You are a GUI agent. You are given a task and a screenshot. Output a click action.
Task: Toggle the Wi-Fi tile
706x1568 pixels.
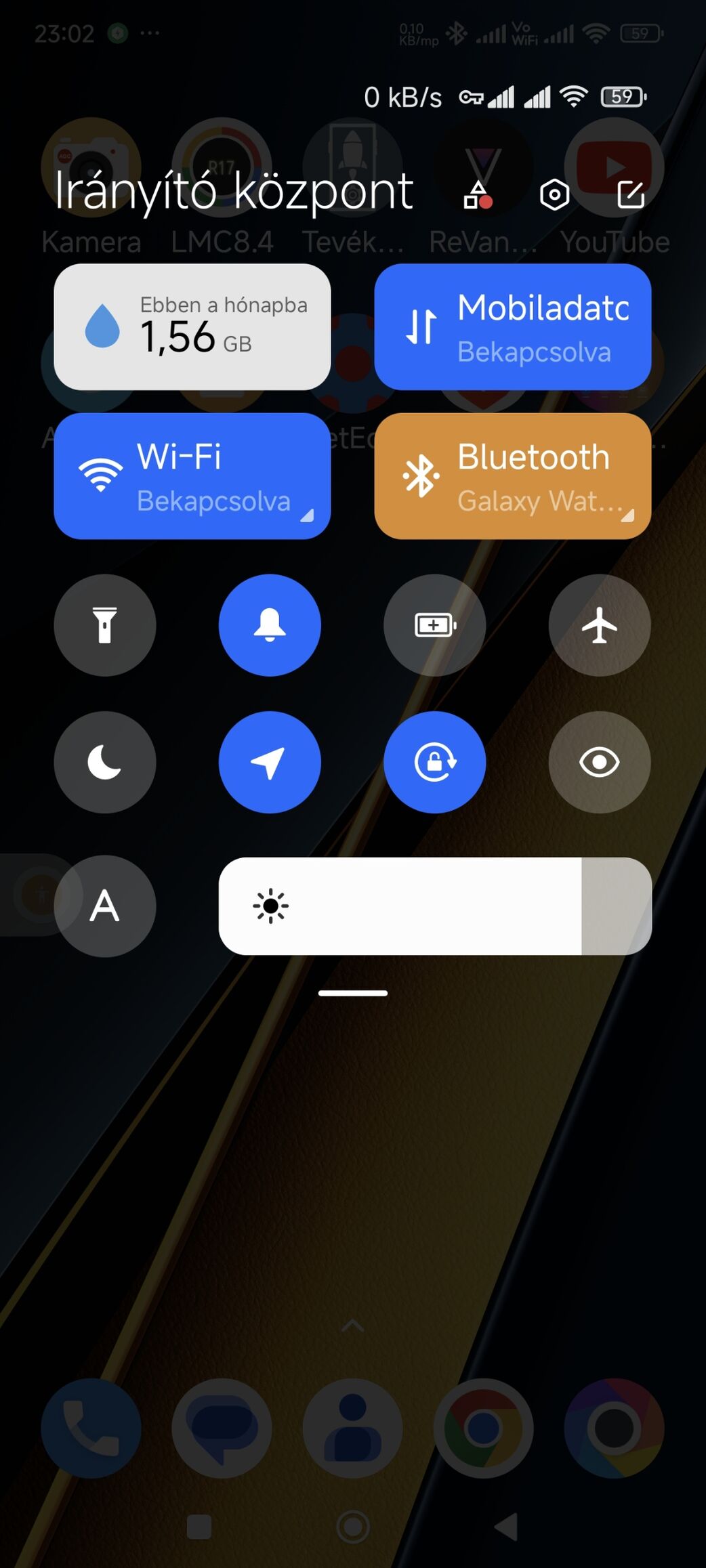(x=192, y=476)
